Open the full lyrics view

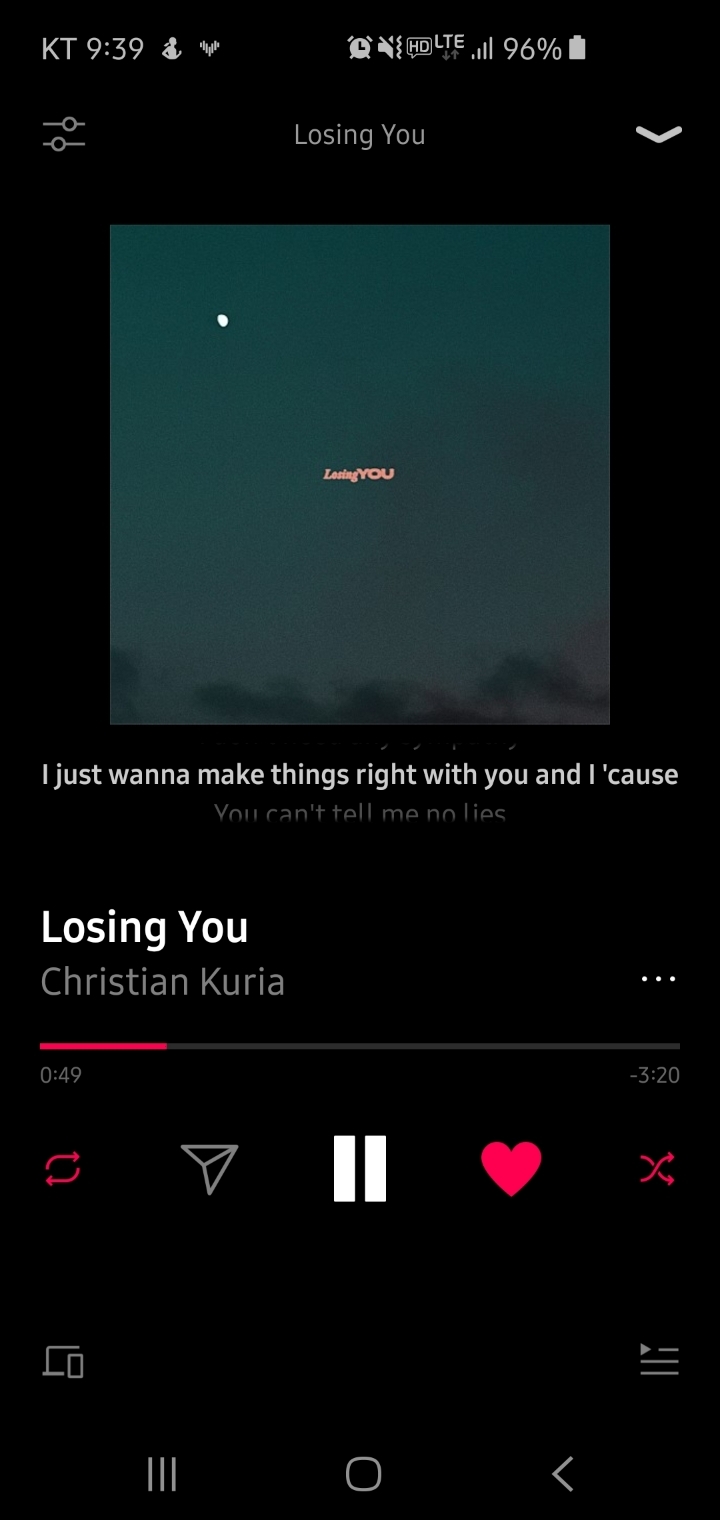click(x=360, y=775)
